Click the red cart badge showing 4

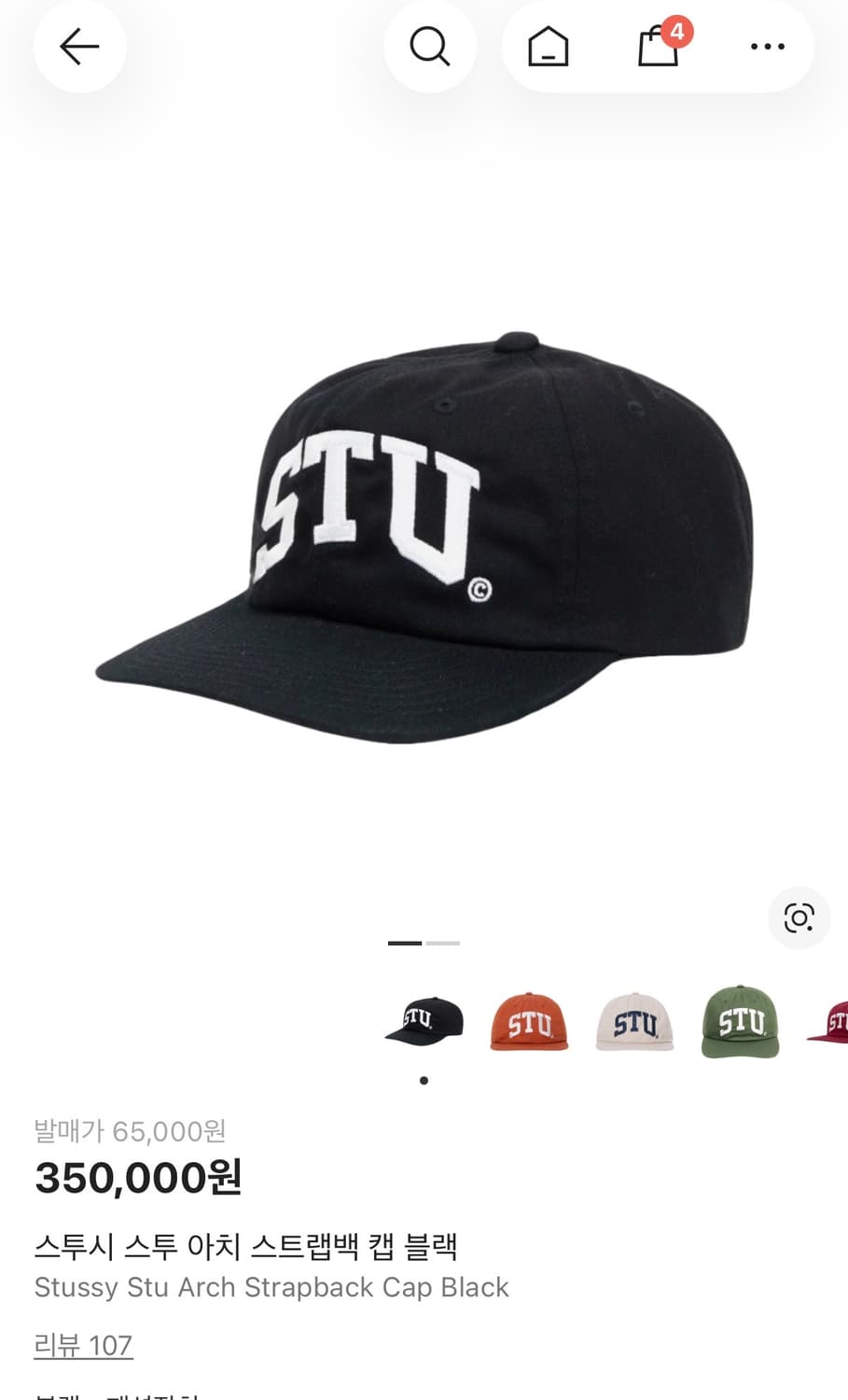[679, 30]
